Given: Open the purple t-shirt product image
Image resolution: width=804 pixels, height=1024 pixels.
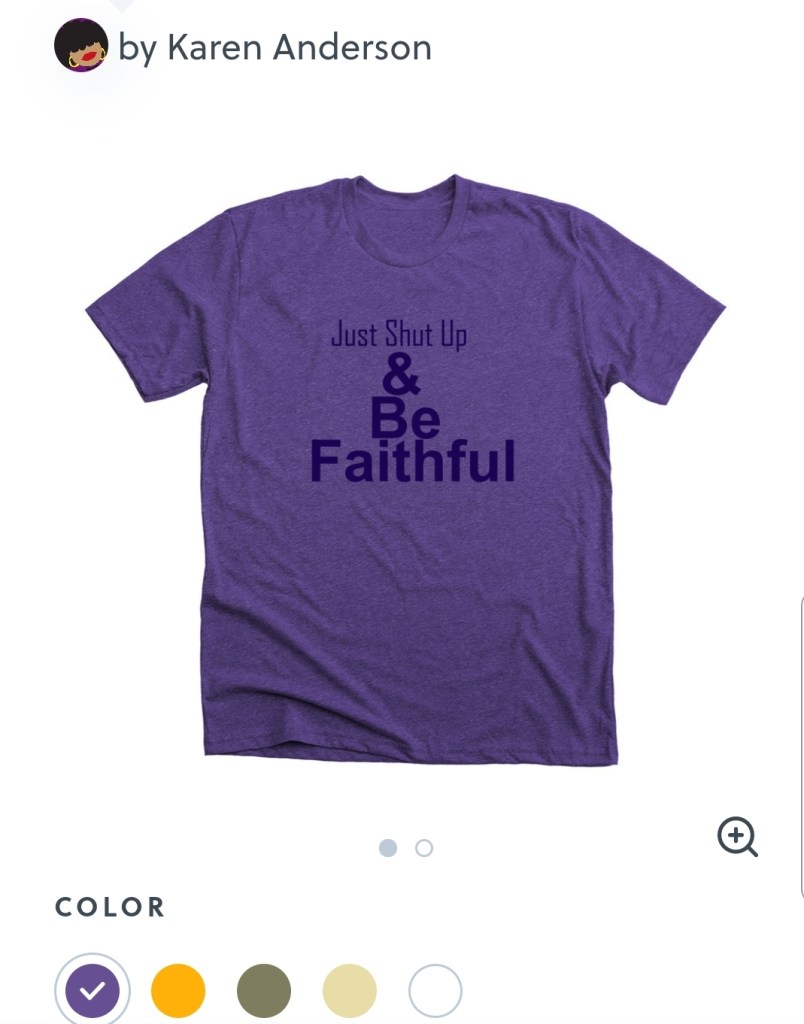Looking at the screenshot, I should click(405, 470).
